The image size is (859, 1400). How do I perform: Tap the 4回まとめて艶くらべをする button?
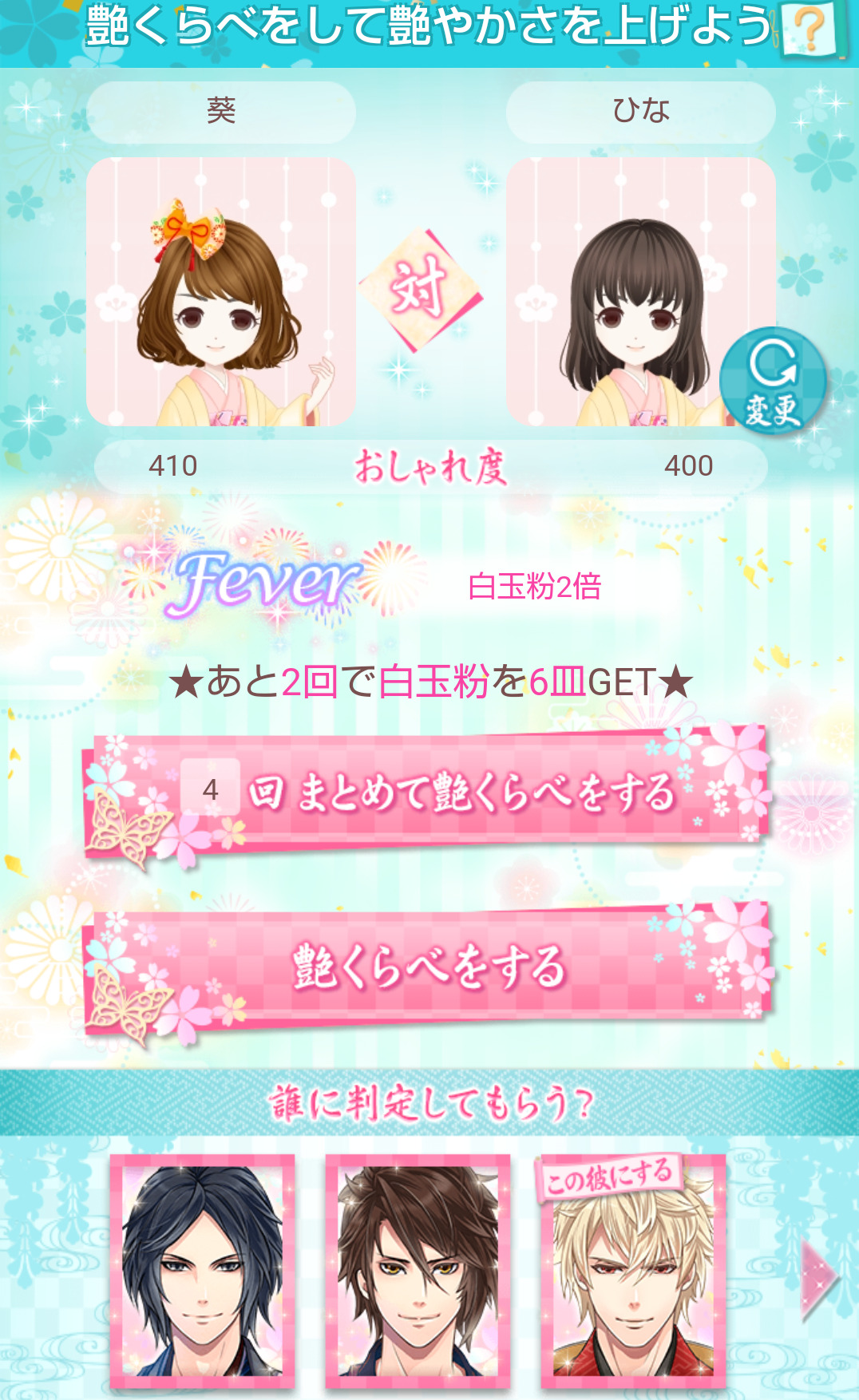point(463,792)
